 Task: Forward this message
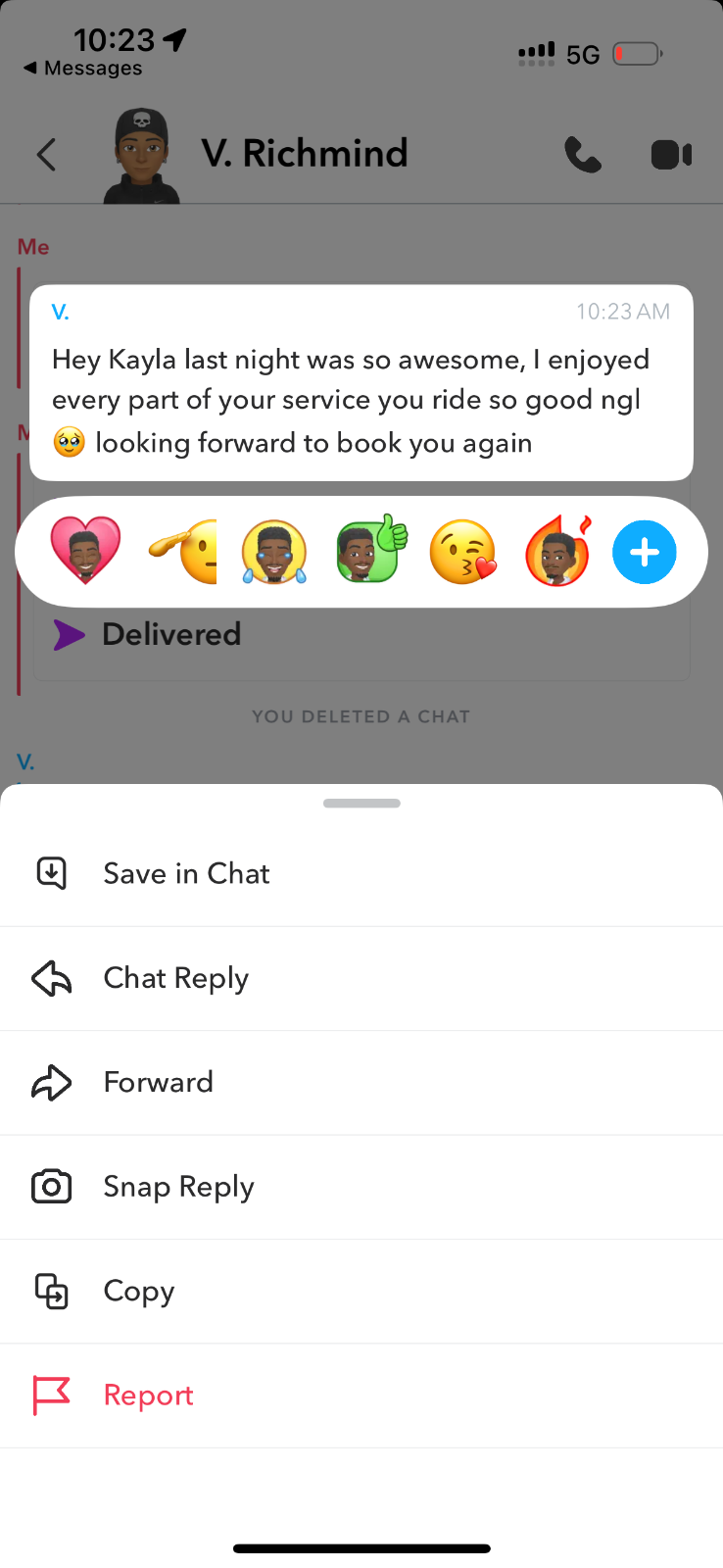pyautogui.click(x=158, y=1082)
